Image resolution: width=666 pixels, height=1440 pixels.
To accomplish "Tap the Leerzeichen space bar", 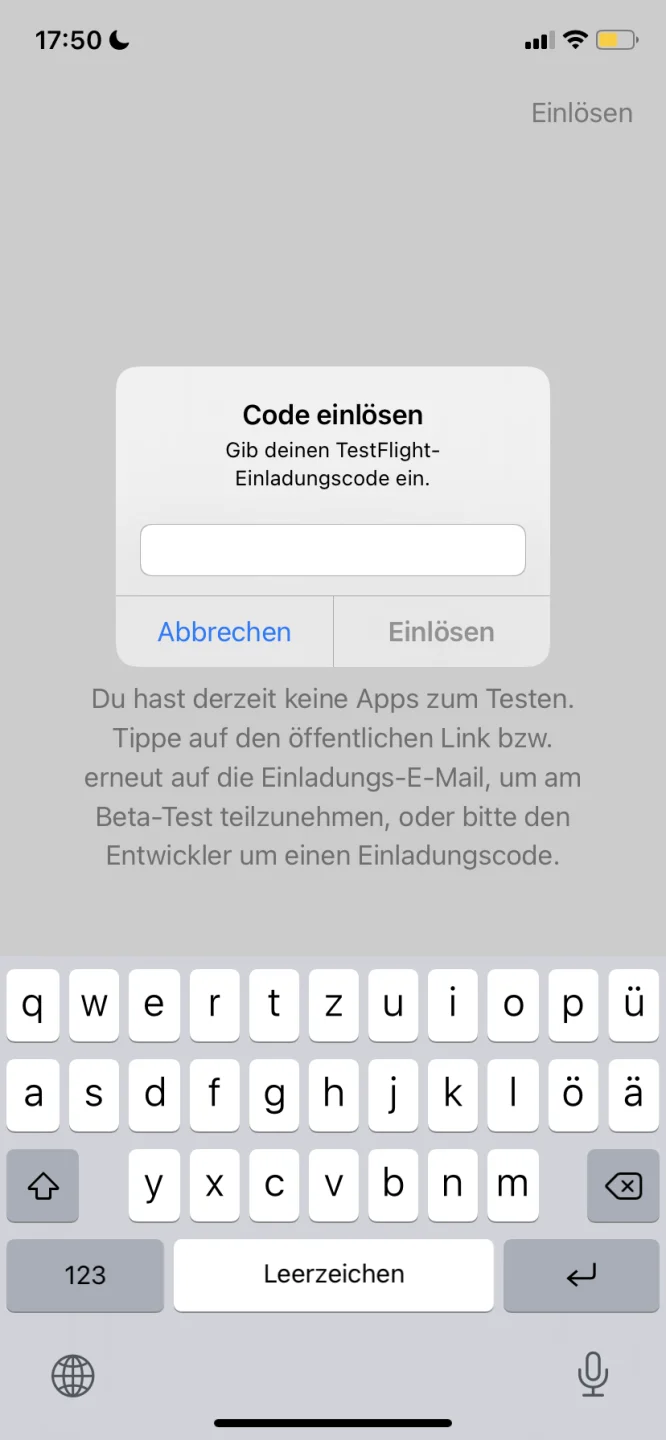I will pos(333,1275).
